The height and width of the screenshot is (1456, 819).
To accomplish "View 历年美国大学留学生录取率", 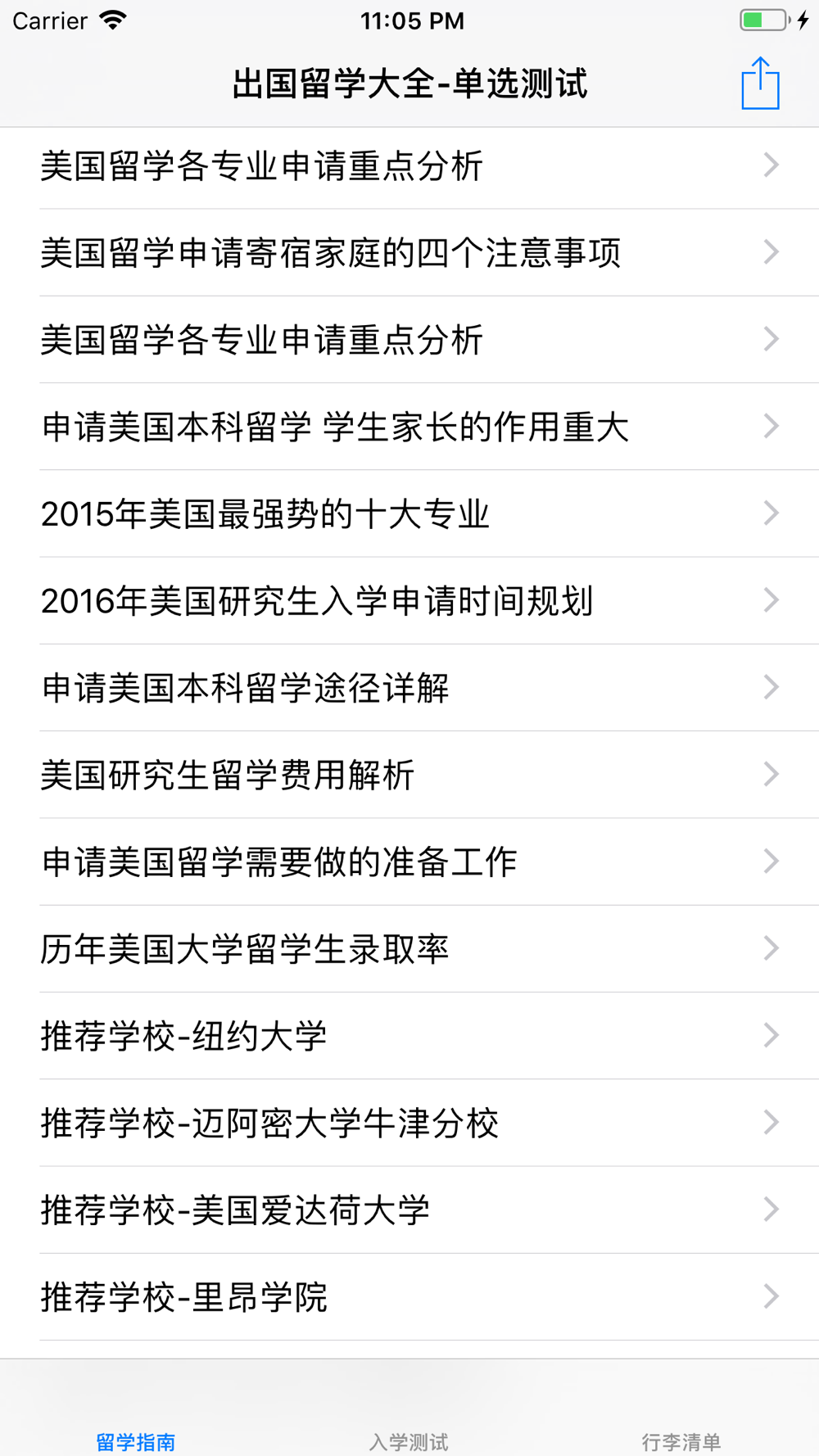I will pyautogui.click(x=409, y=949).
